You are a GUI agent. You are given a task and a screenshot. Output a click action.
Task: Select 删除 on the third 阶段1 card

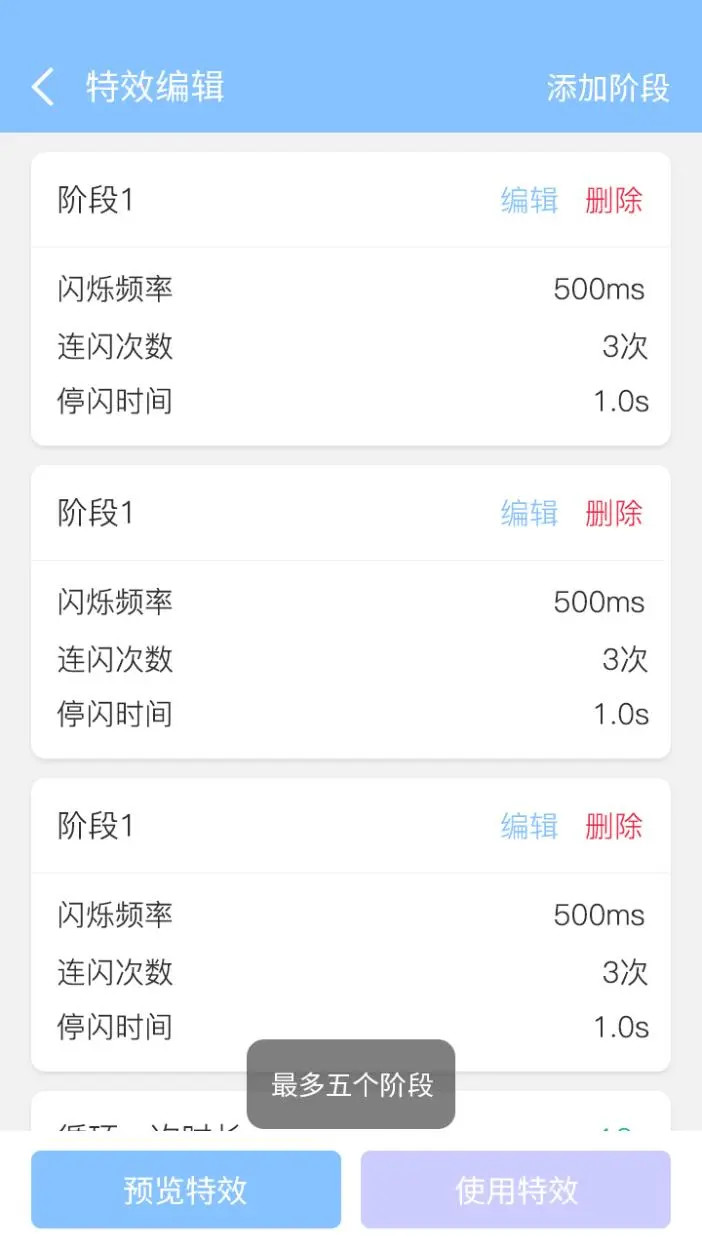[614, 827]
